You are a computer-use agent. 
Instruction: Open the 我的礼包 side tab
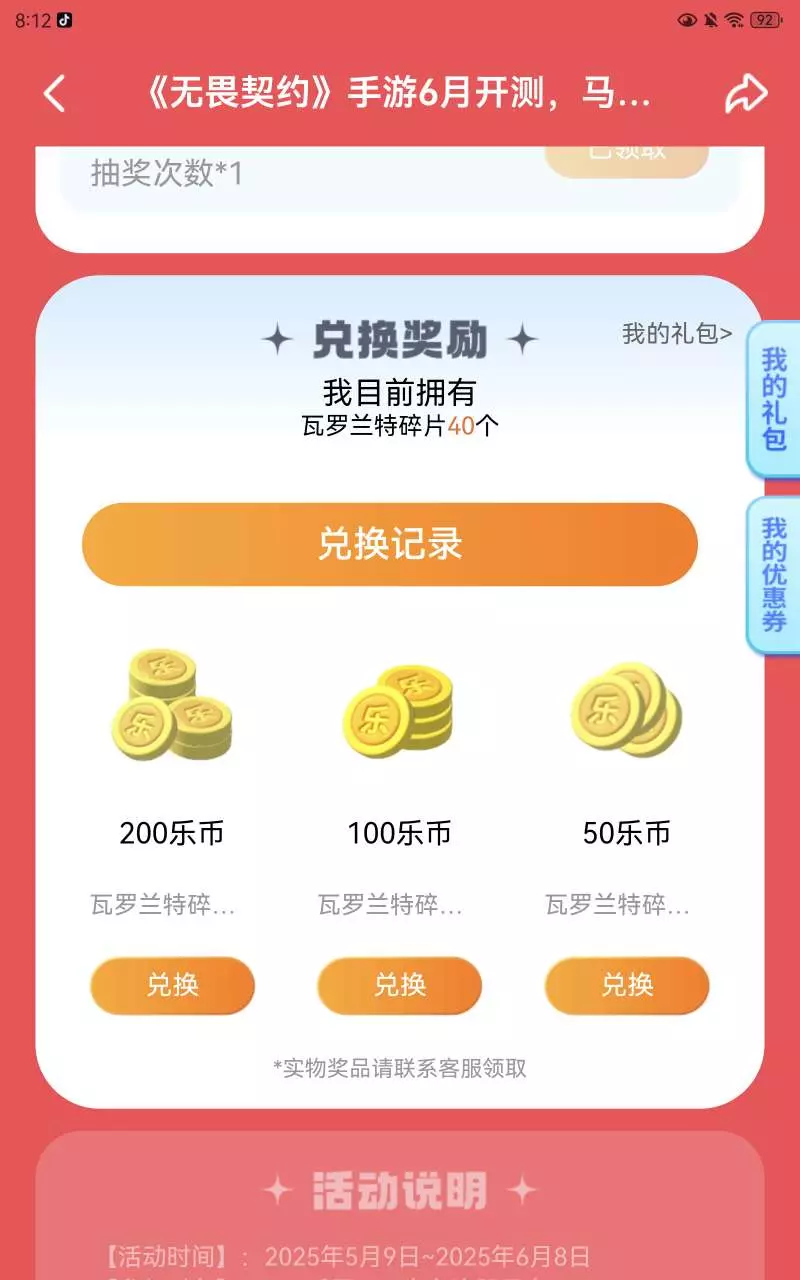click(774, 399)
